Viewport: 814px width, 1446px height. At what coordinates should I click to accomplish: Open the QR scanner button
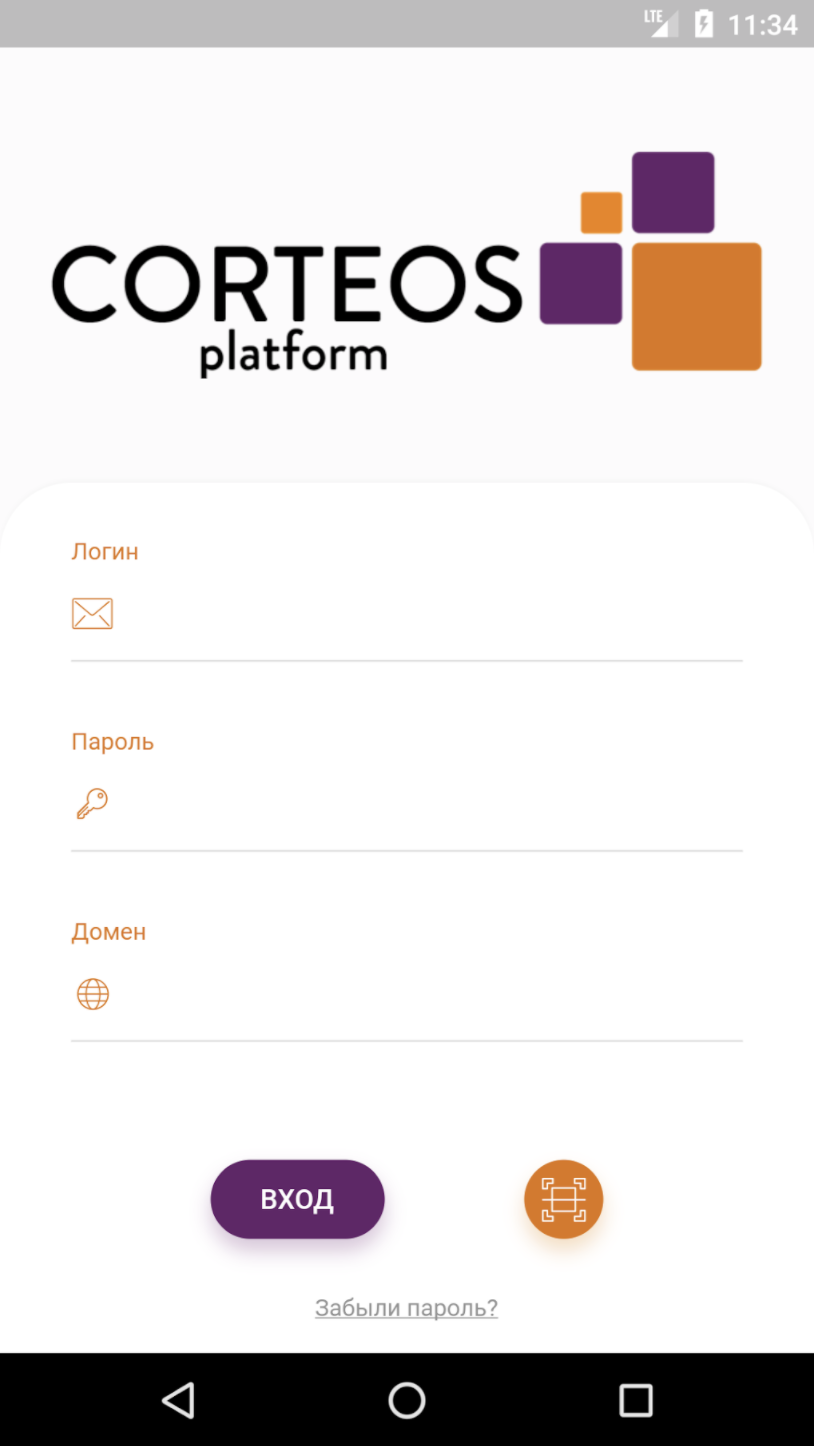coord(563,1199)
